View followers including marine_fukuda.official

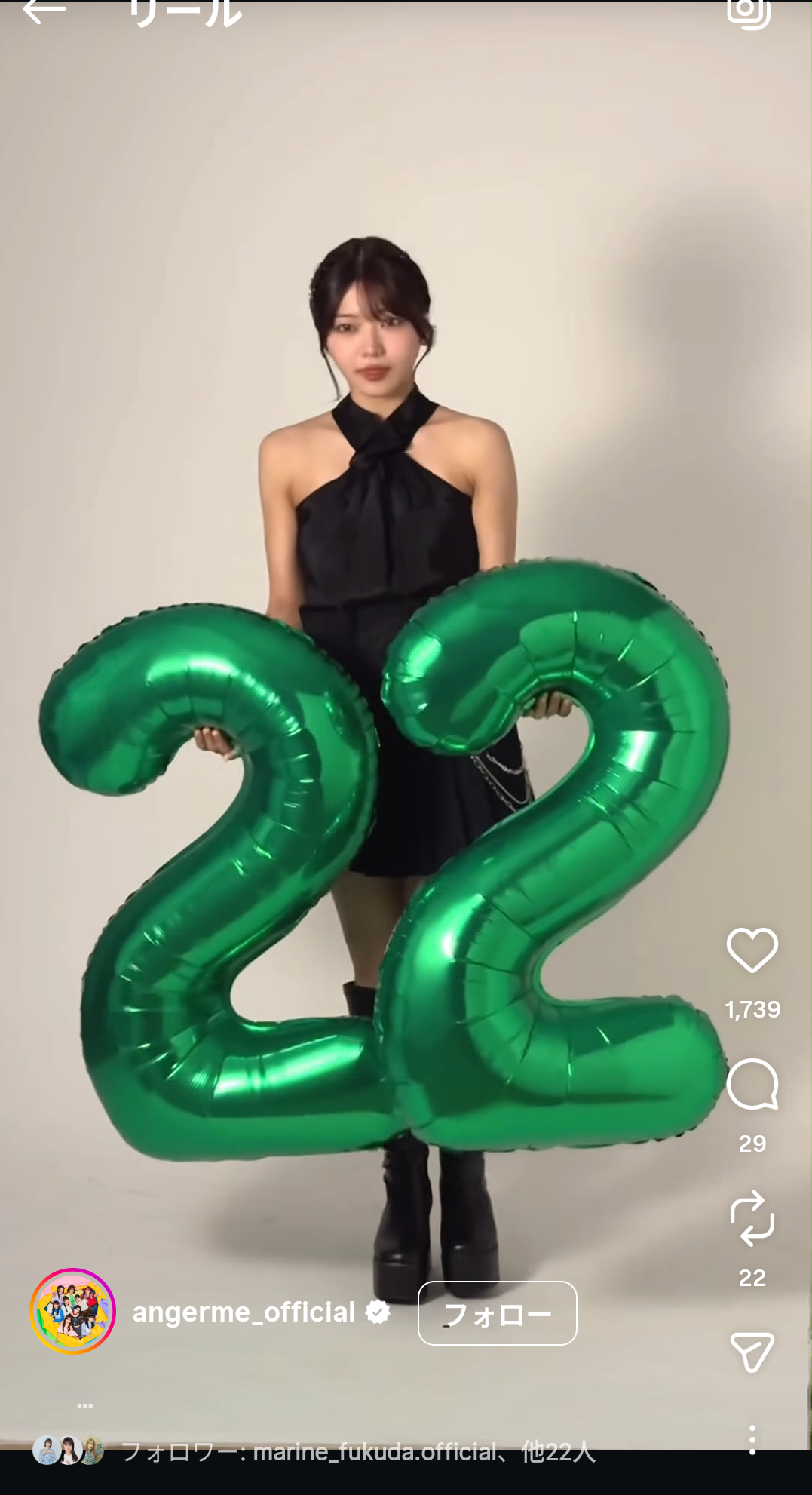pyautogui.click(x=358, y=1451)
